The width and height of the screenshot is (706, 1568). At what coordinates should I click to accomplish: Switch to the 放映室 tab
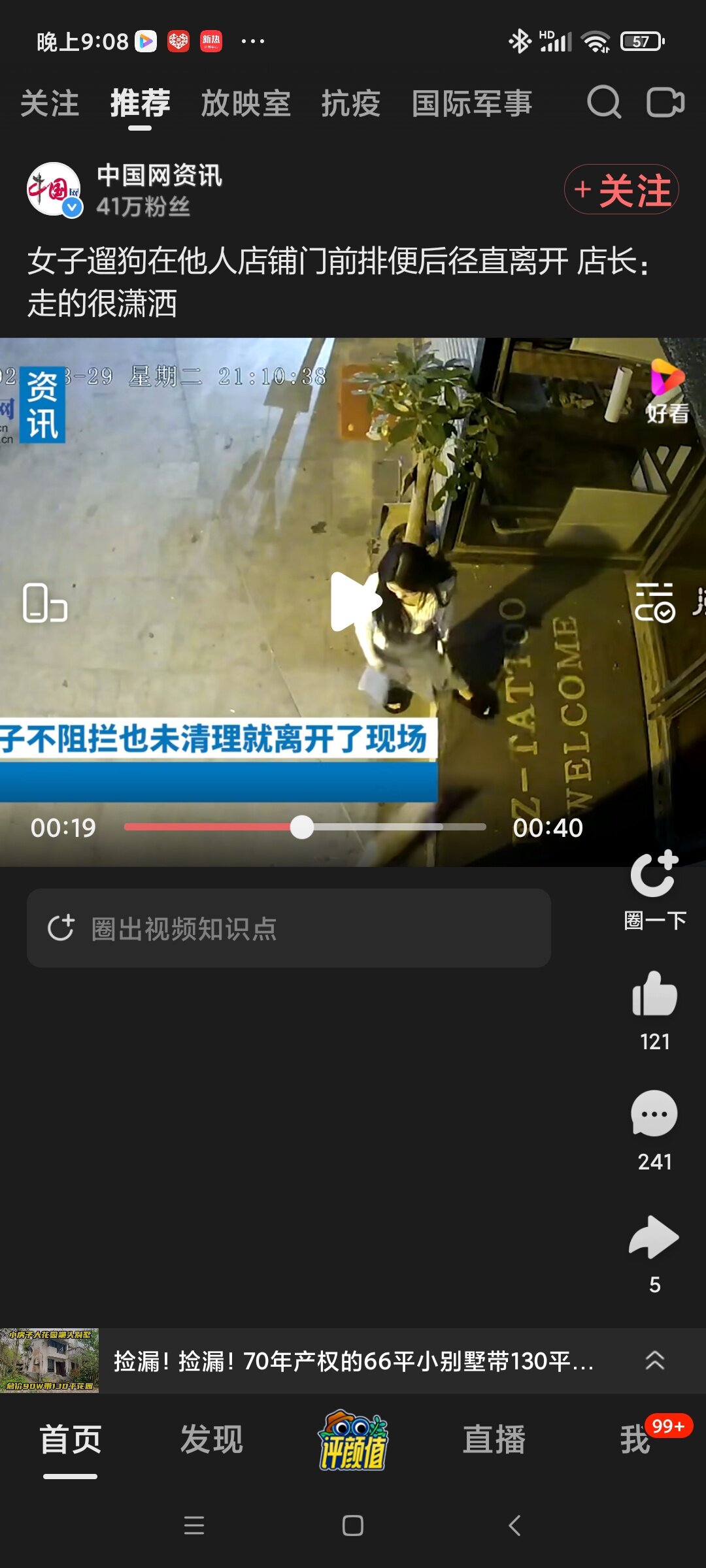click(x=245, y=104)
